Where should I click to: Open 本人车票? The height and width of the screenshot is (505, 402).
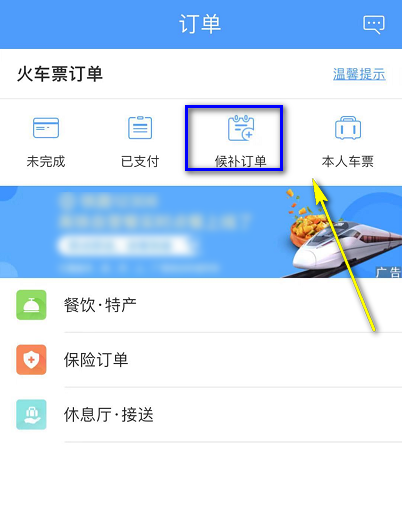pos(348,142)
